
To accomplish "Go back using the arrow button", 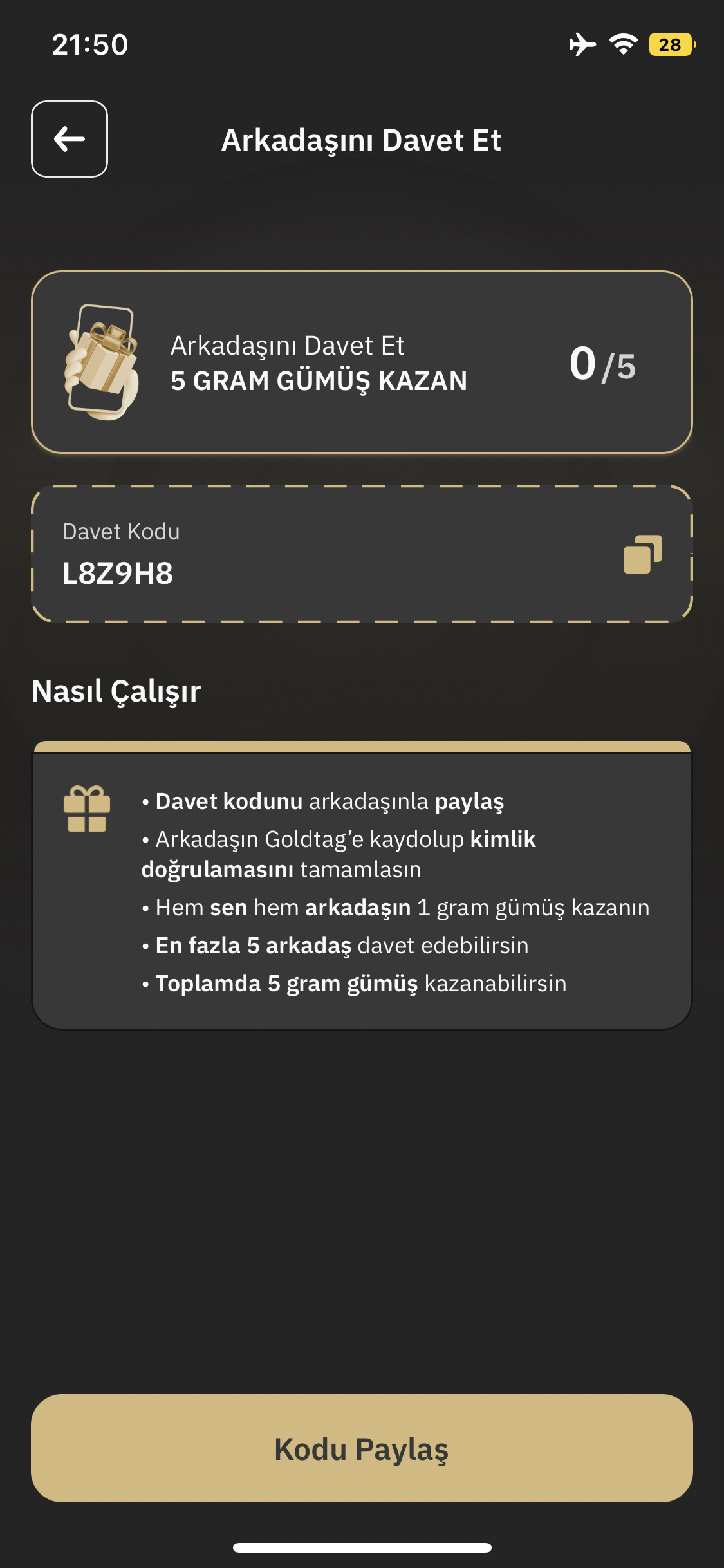I will pos(70,139).
